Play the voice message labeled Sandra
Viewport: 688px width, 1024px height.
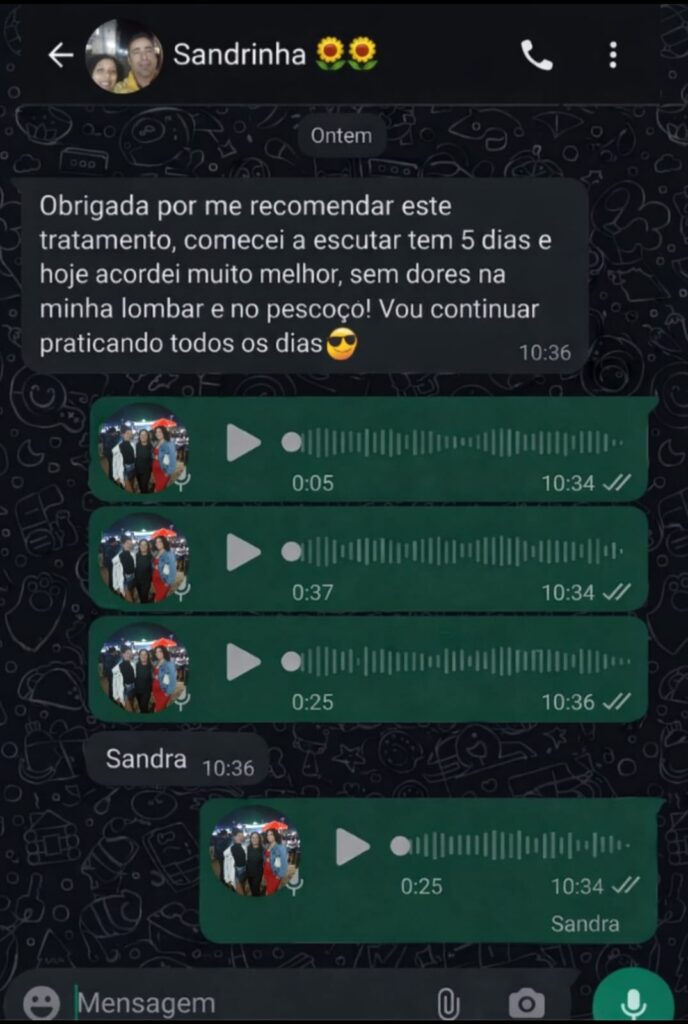[x=352, y=846]
